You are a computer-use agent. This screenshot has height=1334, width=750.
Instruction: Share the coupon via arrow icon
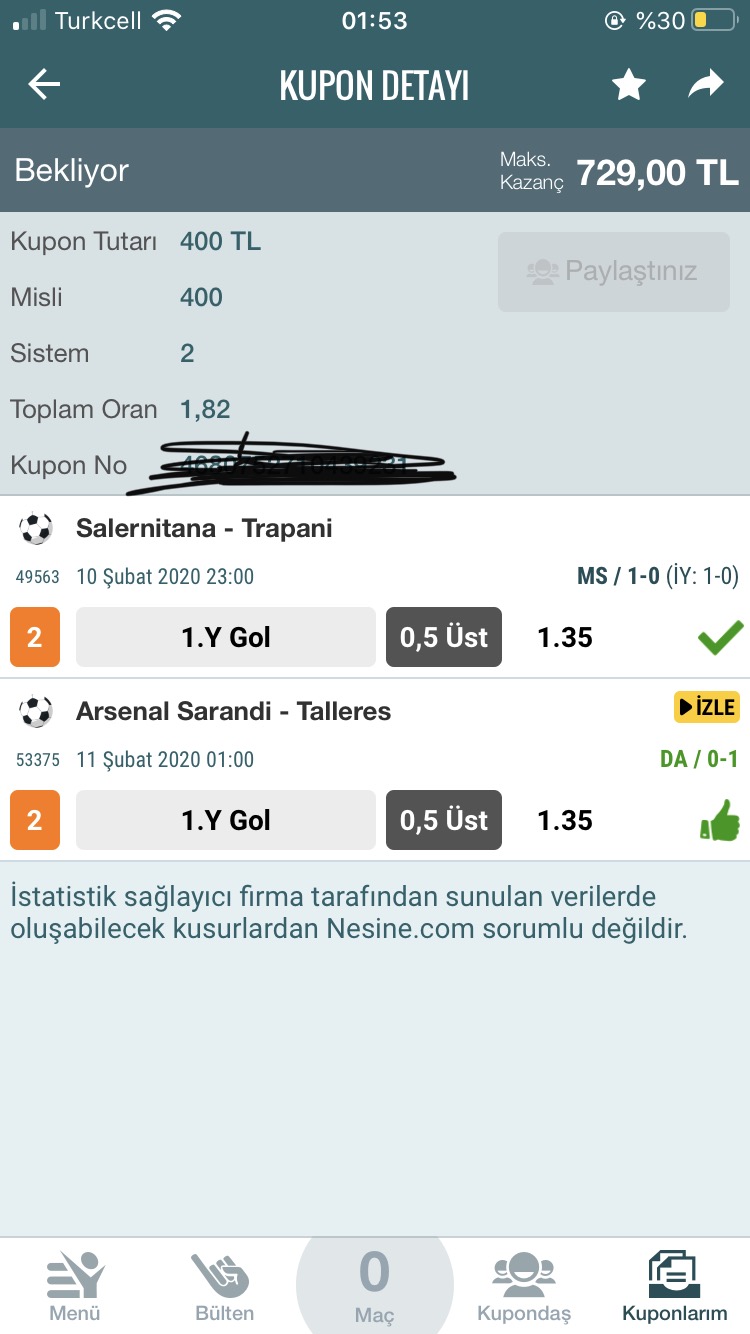click(706, 86)
